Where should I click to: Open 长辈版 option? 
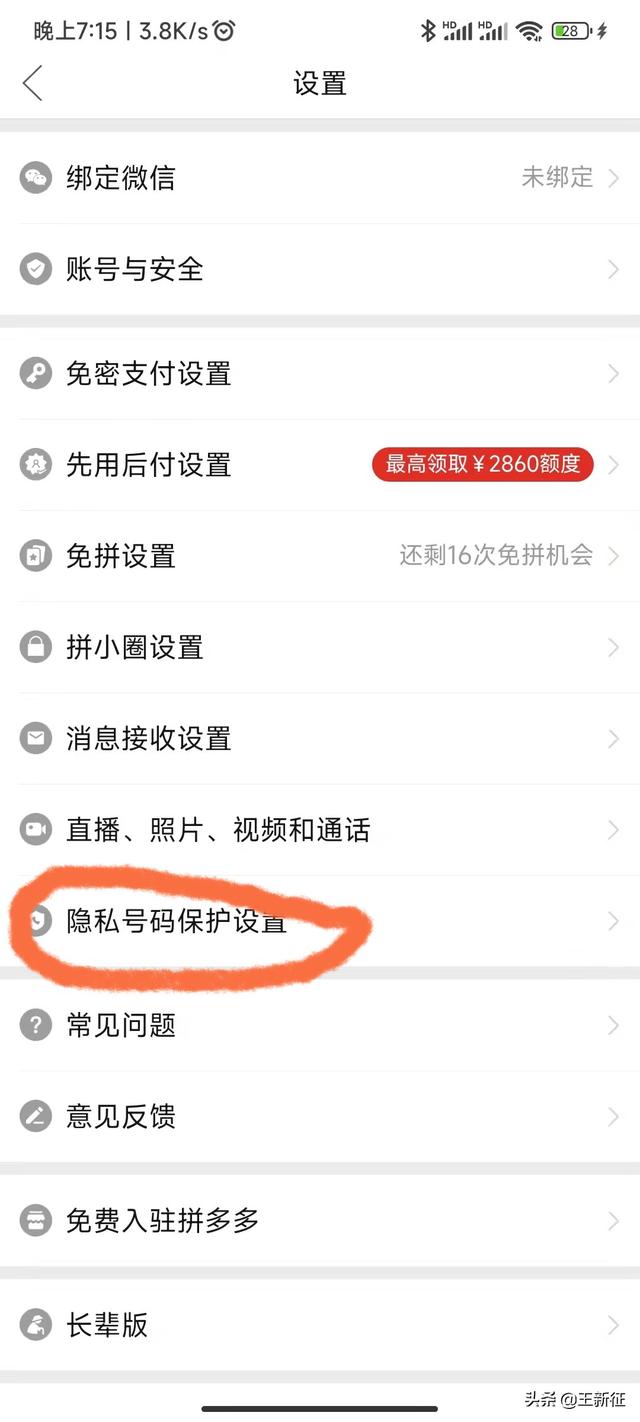pos(320,1325)
